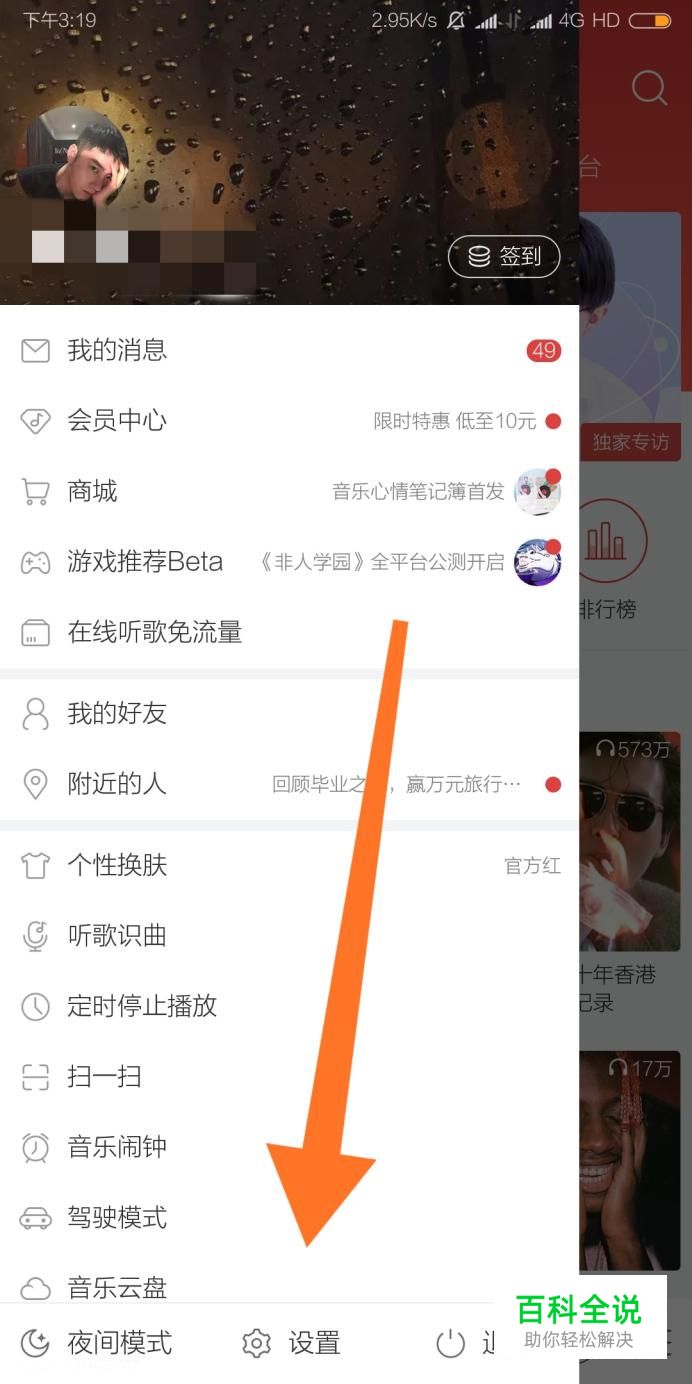This screenshot has height=1384, width=692.
Task: Open 个性换肤 skin themes
Action: pyautogui.click(x=117, y=865)
